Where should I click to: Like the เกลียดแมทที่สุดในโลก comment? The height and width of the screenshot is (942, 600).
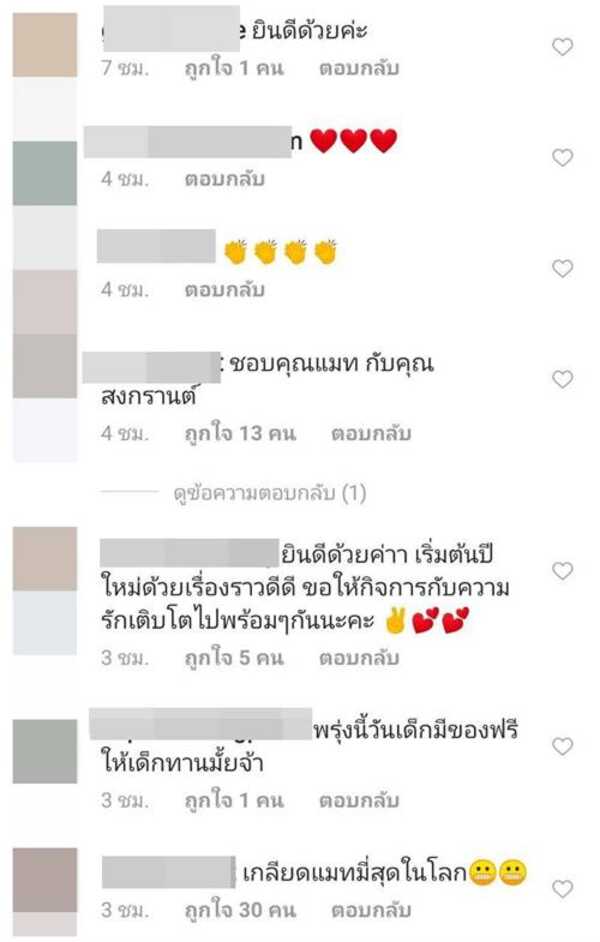pos(563,888)
